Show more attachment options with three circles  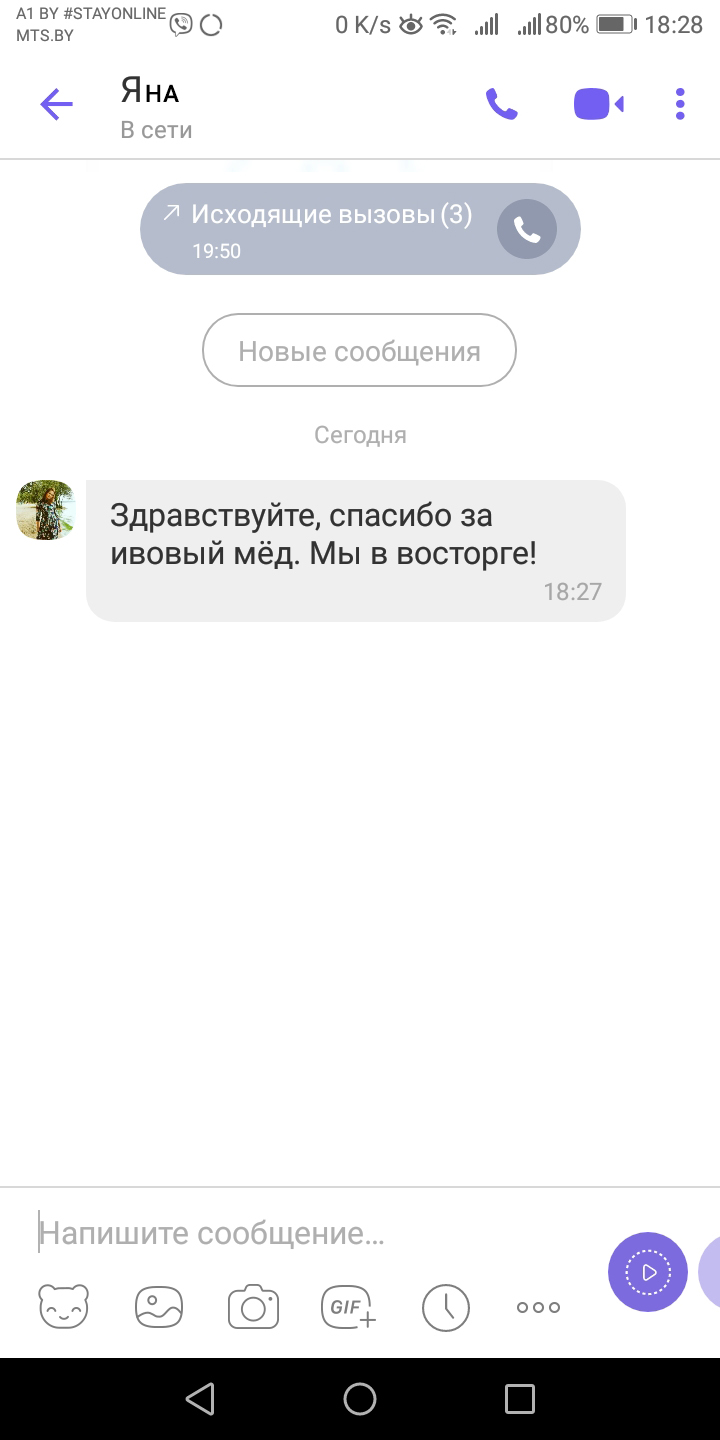click(x=538, y=1307)
